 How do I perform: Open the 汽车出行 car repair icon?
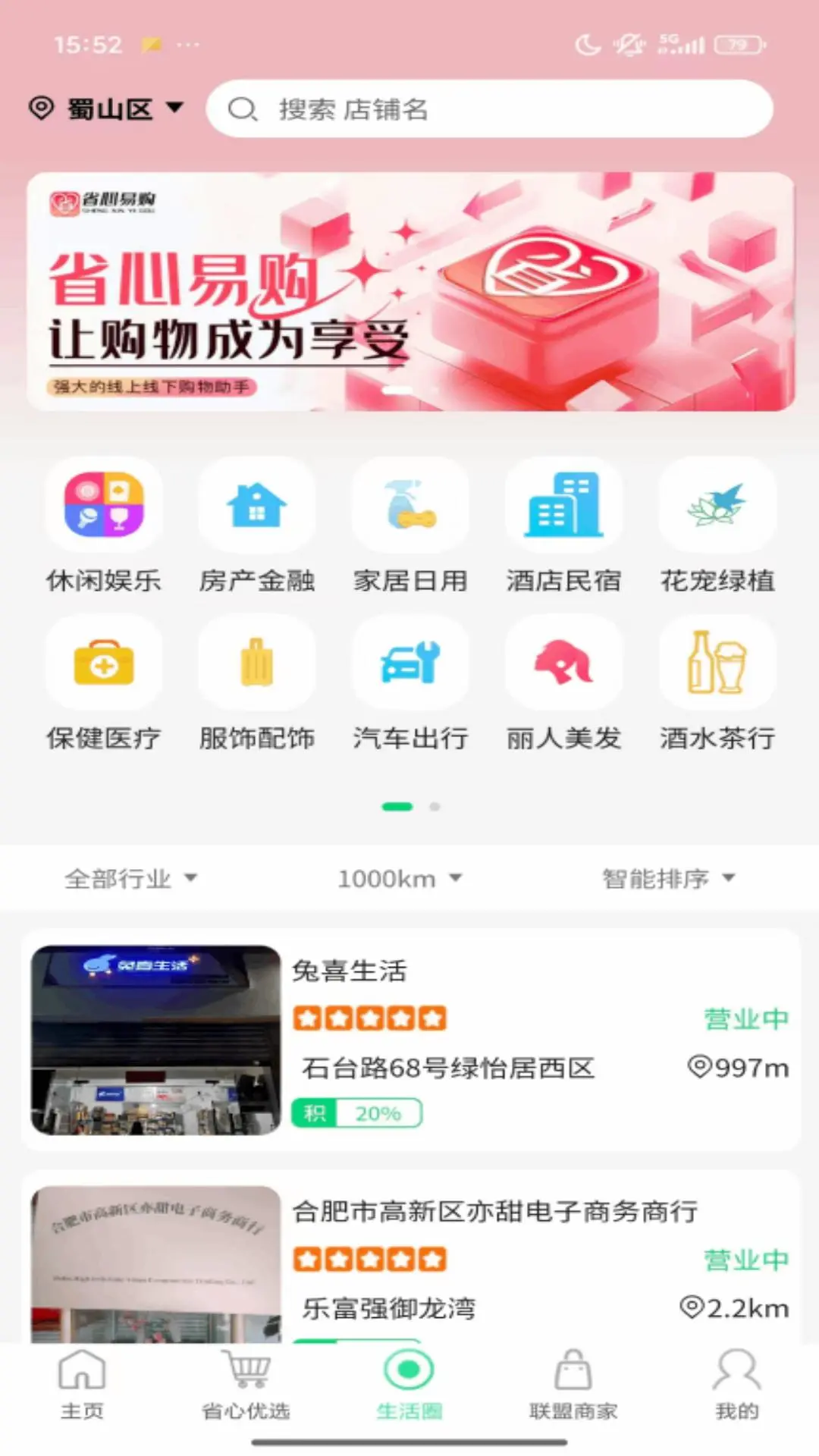coord(410,662)
